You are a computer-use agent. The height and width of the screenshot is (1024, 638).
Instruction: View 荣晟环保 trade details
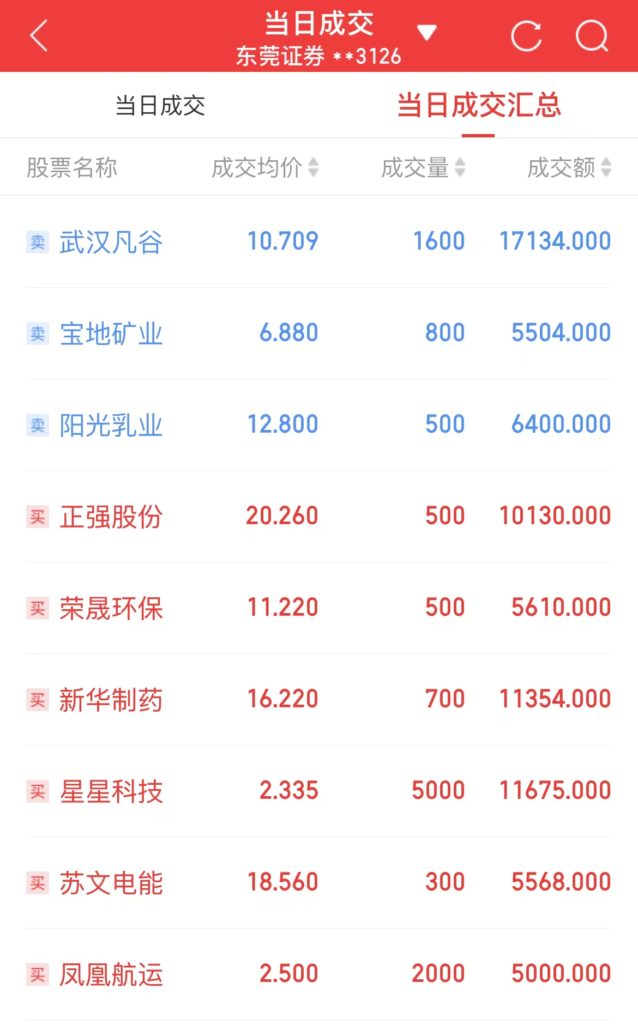(x=319, y=607)
